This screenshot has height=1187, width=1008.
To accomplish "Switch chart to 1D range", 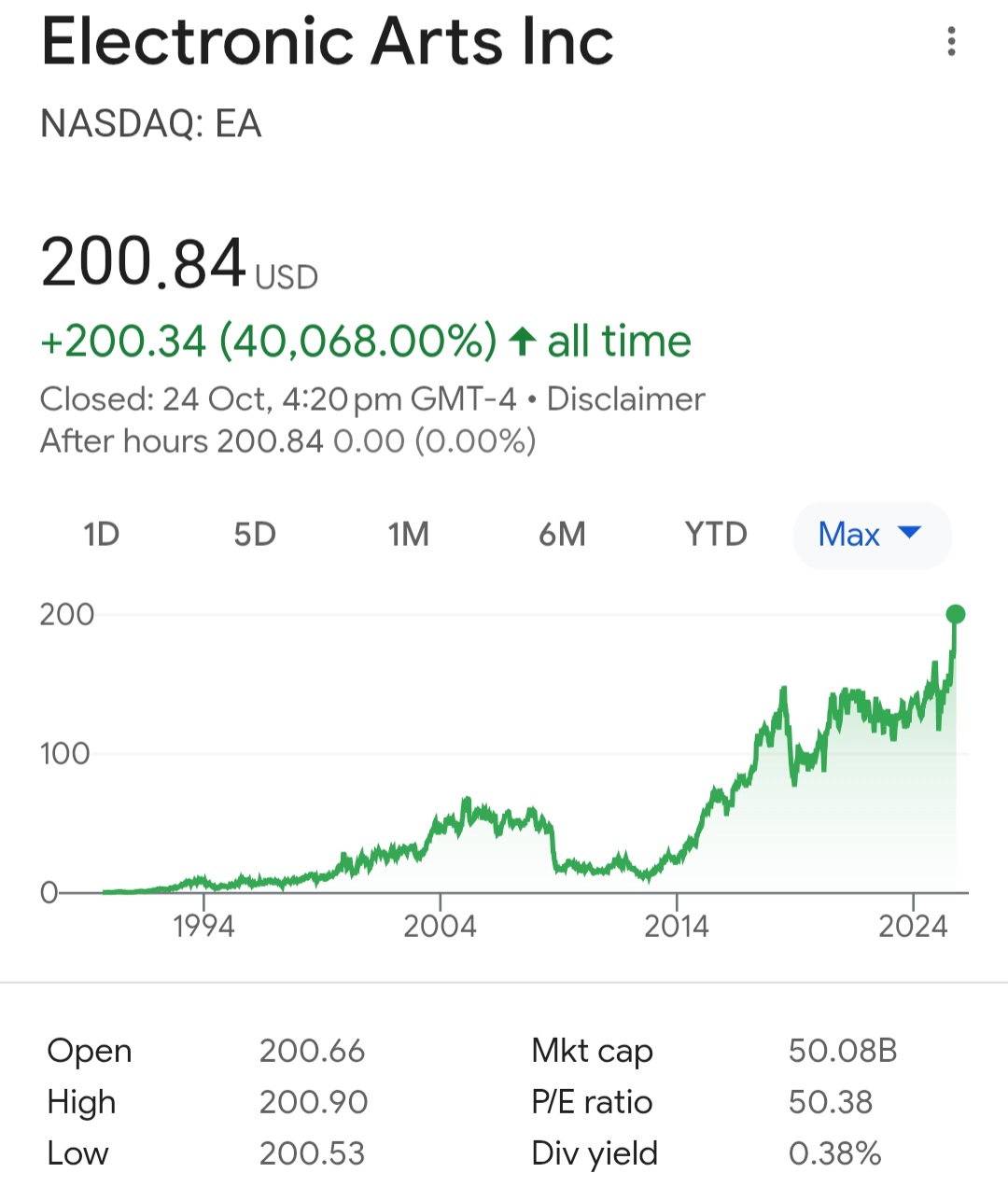I will pyautogui.click(x=101, y=535).
